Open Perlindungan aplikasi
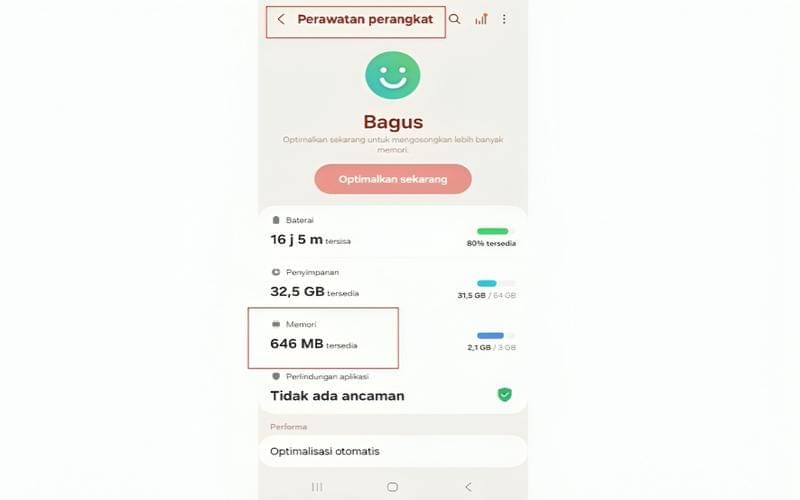Image resolution: width=800 pixels, height=500 pixels. [392, 388]
